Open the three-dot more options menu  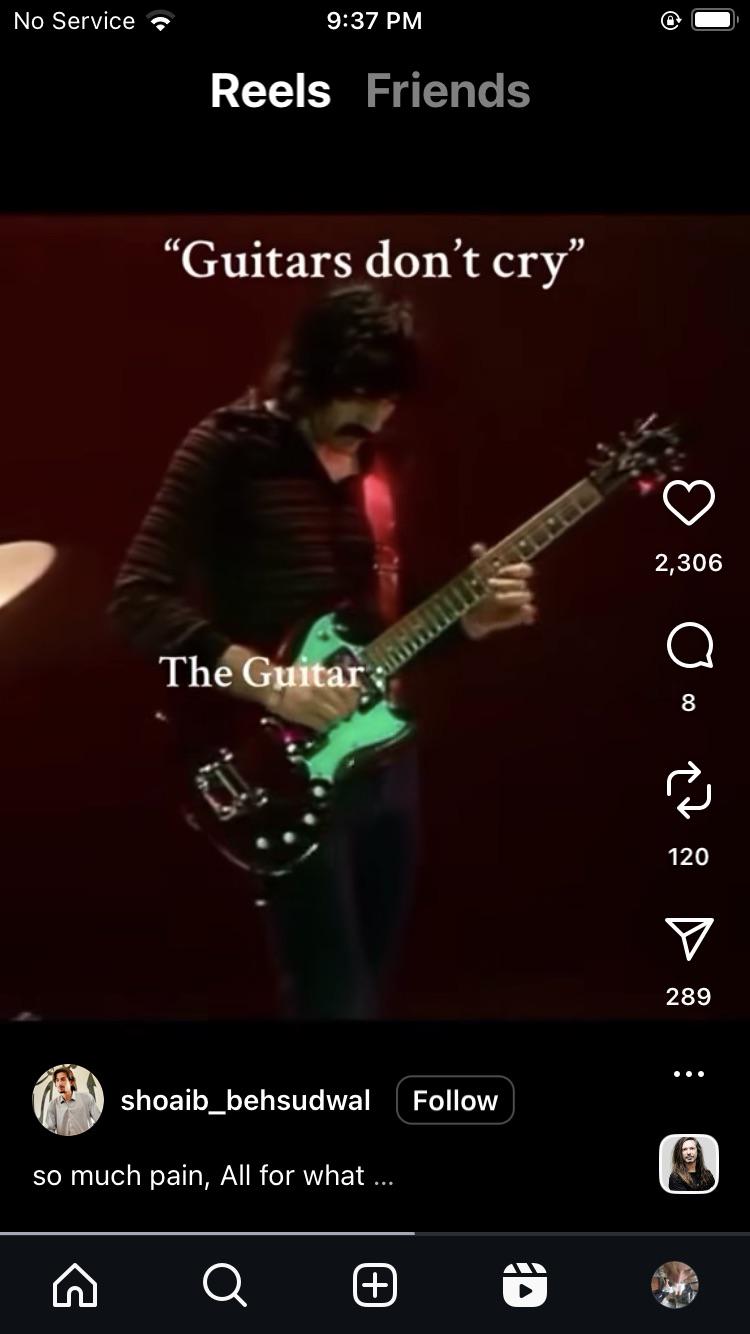point(689,1074)
